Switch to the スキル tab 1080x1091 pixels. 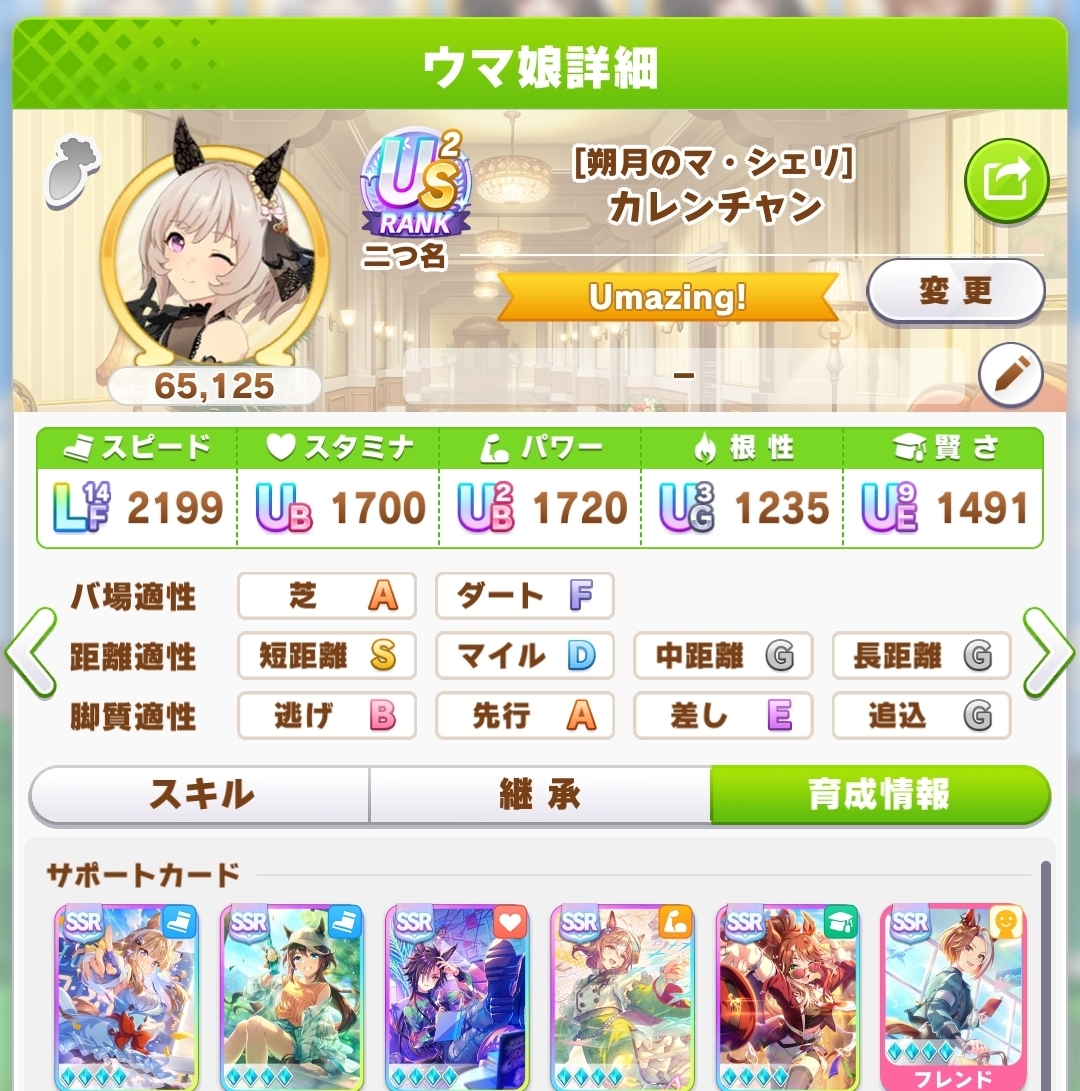[x=200, y=795]
